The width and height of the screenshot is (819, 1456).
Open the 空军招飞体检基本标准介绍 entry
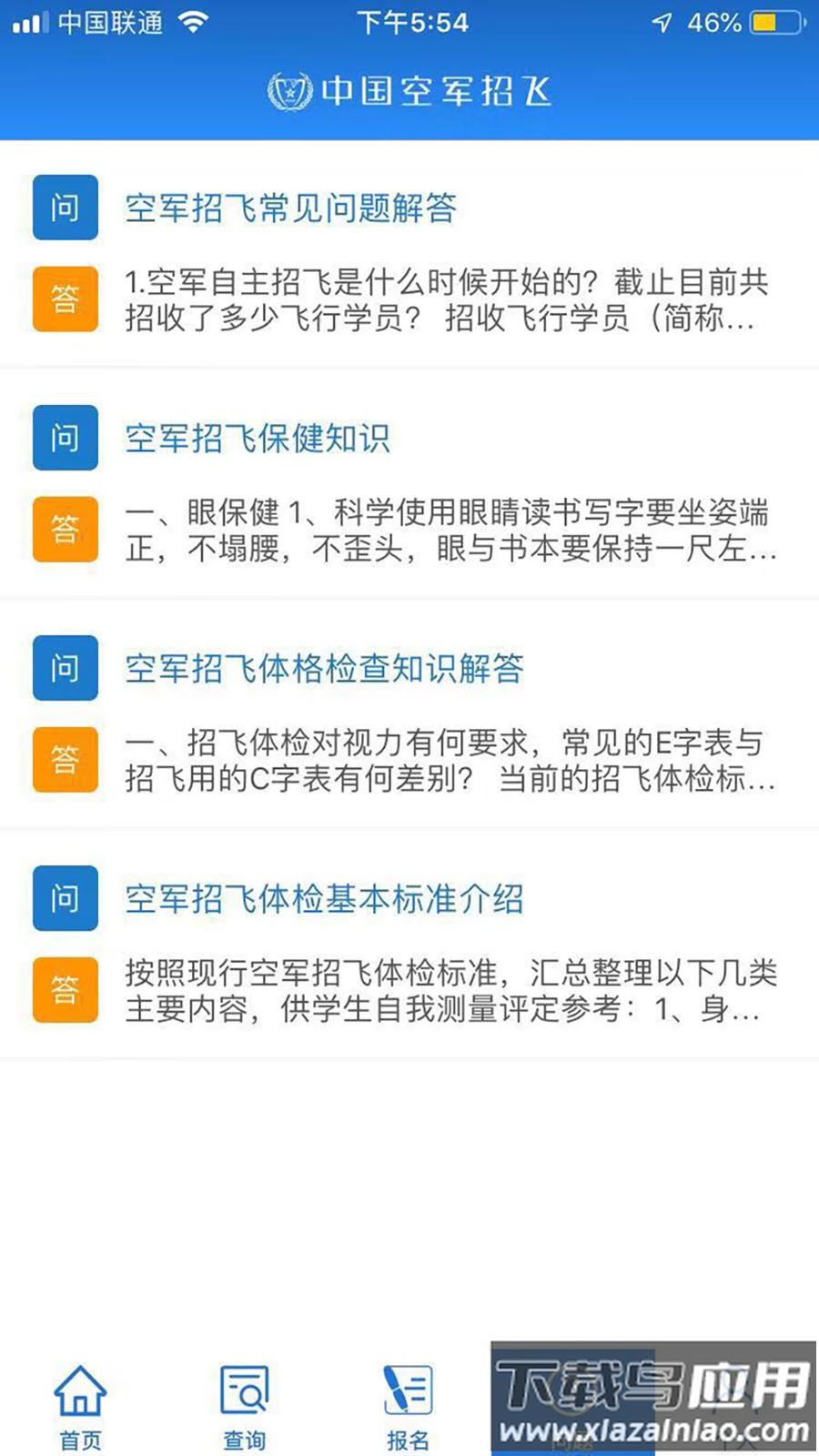click(323, 899)
